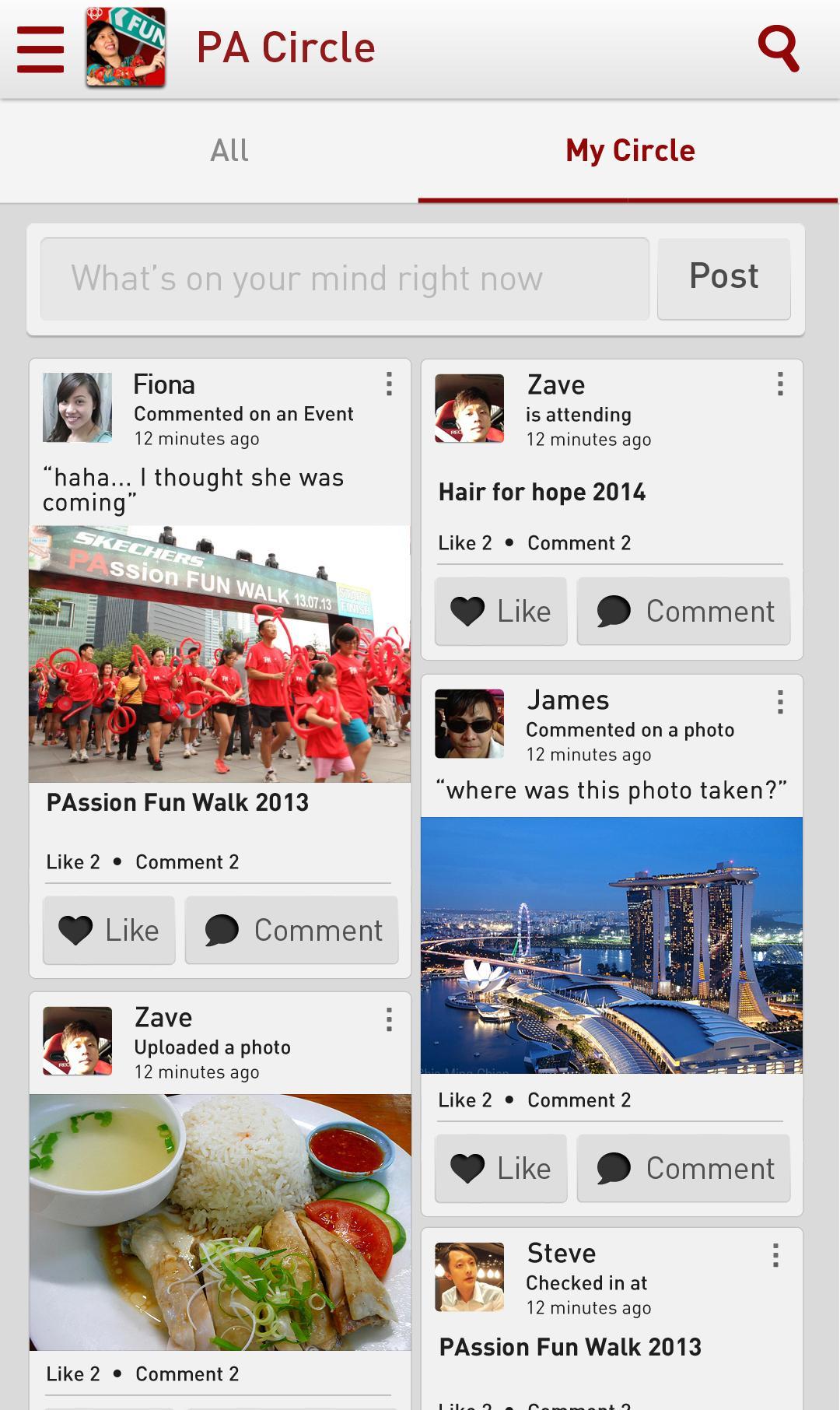Open Comment 2 on Fiona's post
Image resolution: width=840 pixels, height=1410 pixels.
pos(186,861)
